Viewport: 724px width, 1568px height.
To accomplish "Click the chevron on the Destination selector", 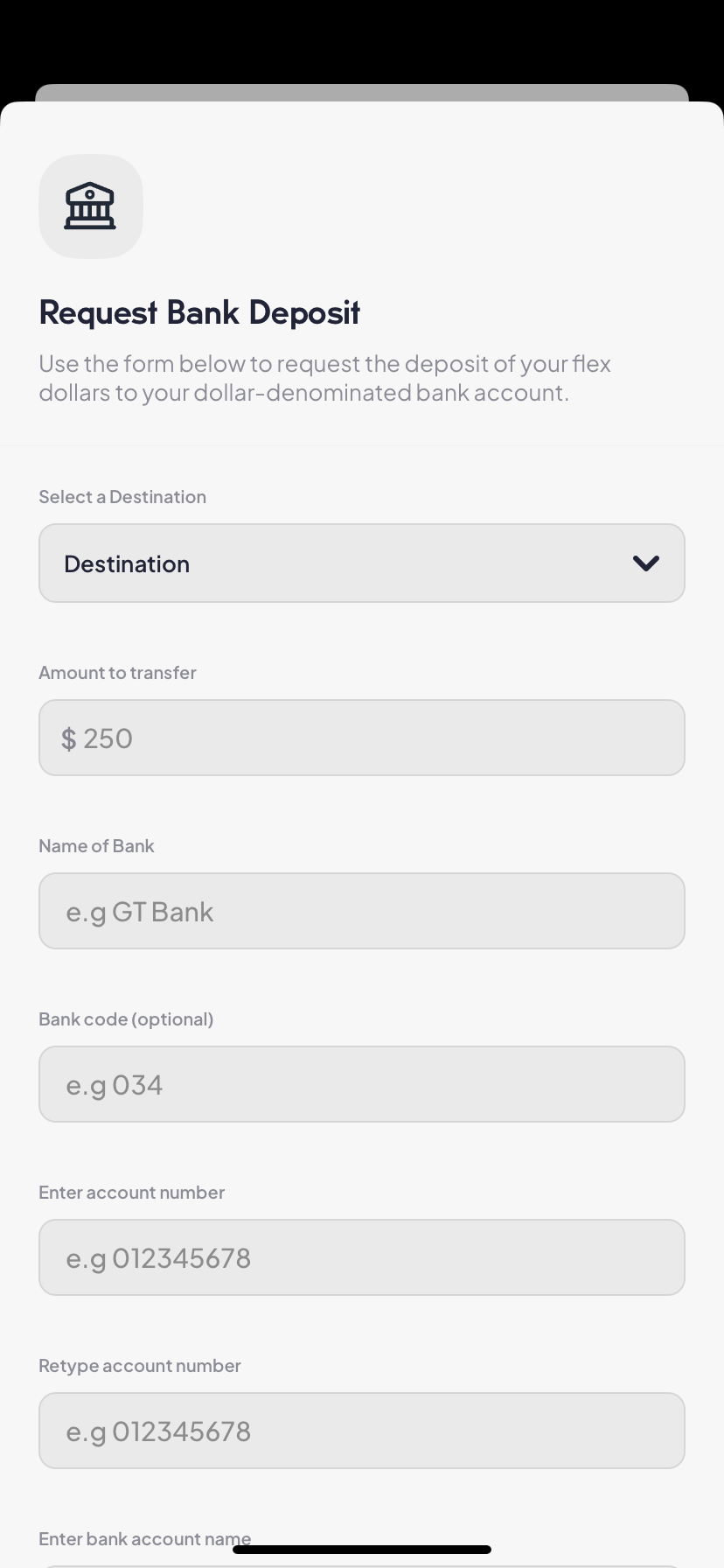I will pyautogui.click(x=646, y=563).
